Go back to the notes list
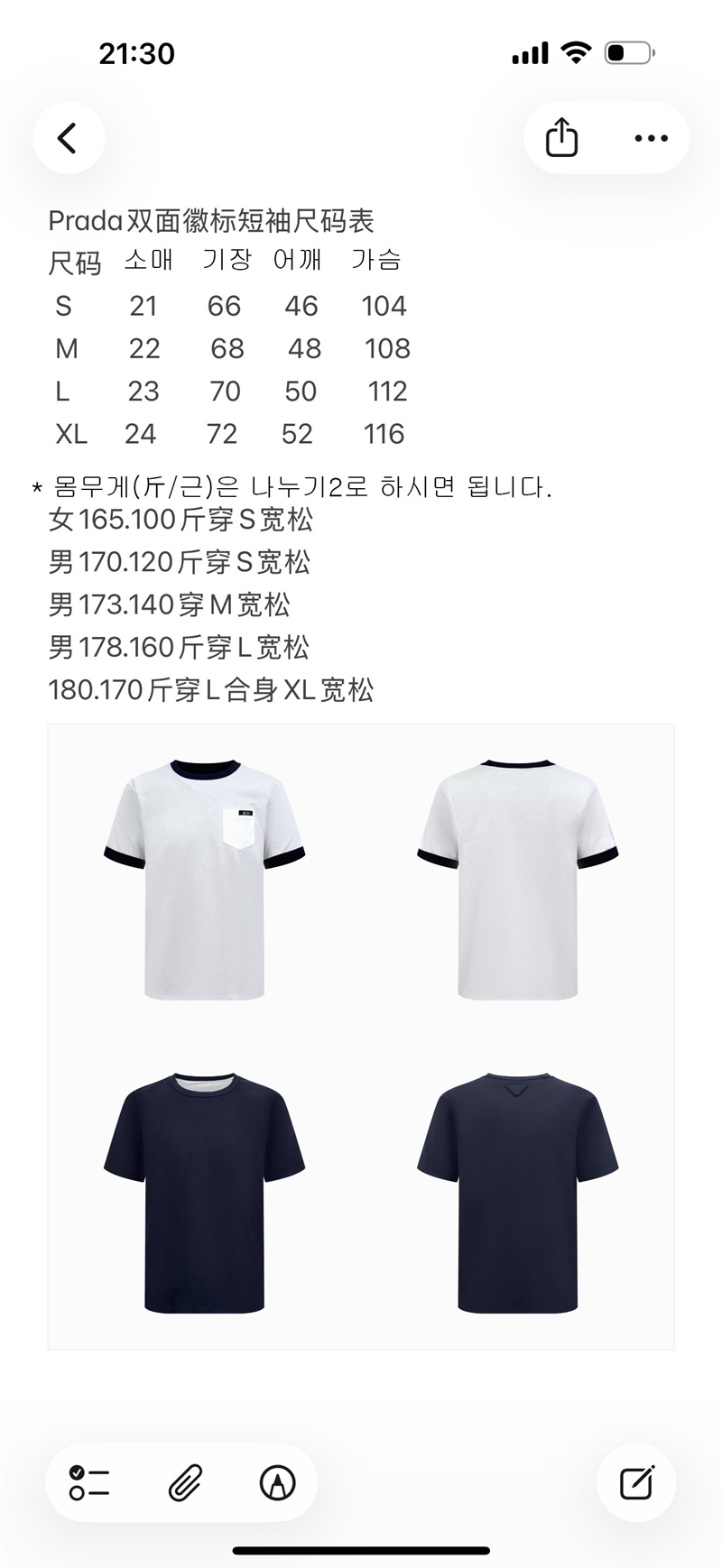 pyautogui.click(x=69, y=138)
